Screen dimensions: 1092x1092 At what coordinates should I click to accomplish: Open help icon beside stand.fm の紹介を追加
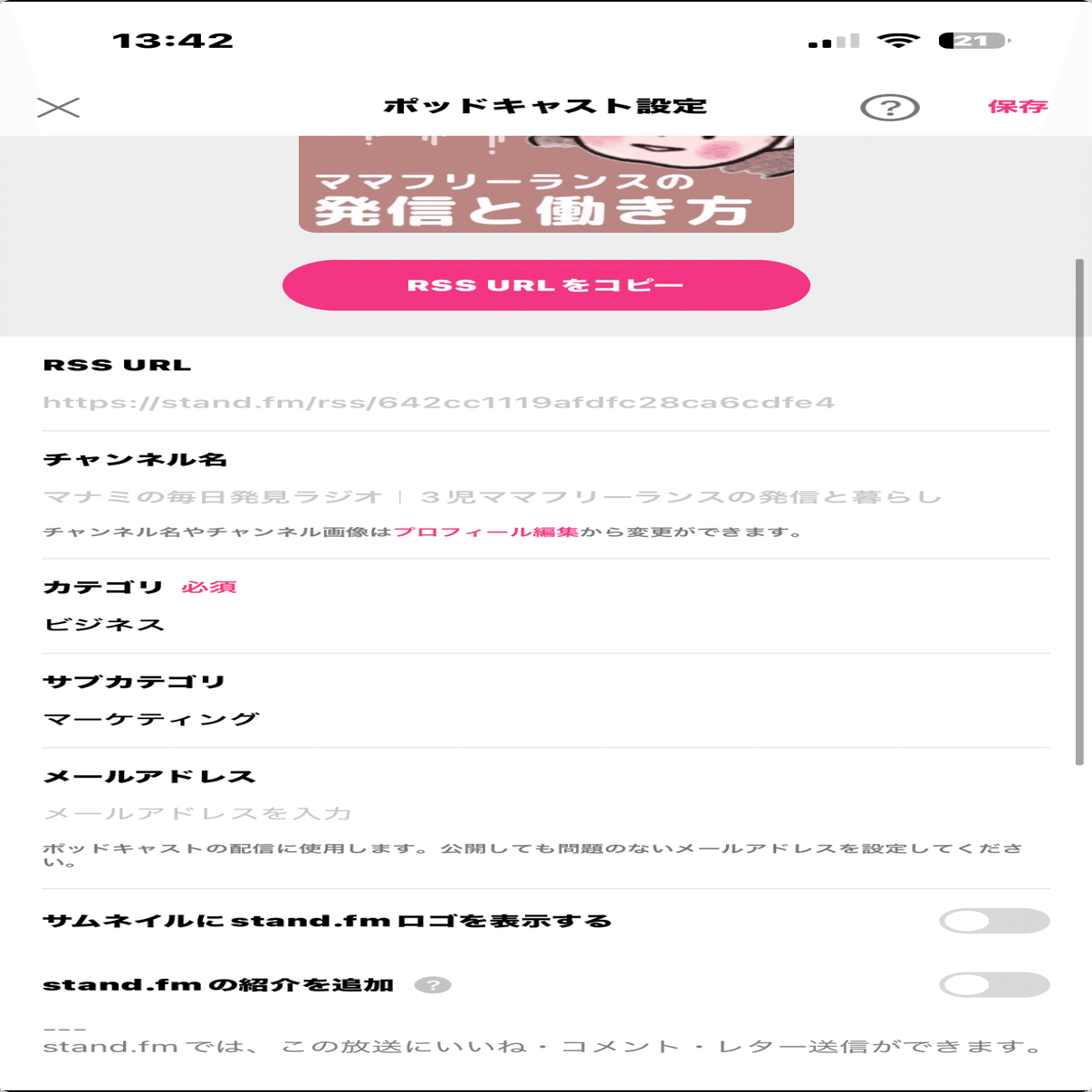[433, 985]
